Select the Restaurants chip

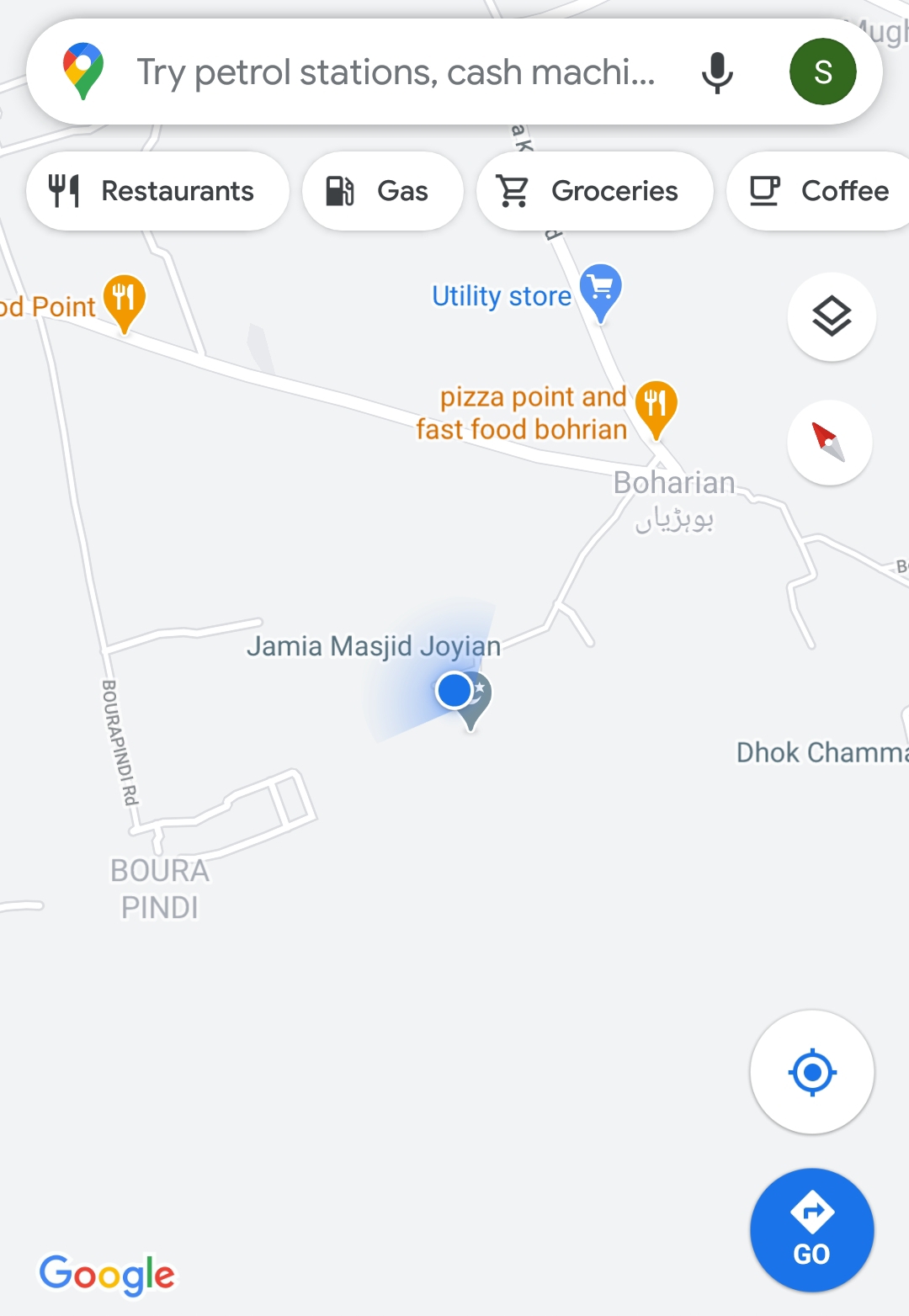(157, 191)
